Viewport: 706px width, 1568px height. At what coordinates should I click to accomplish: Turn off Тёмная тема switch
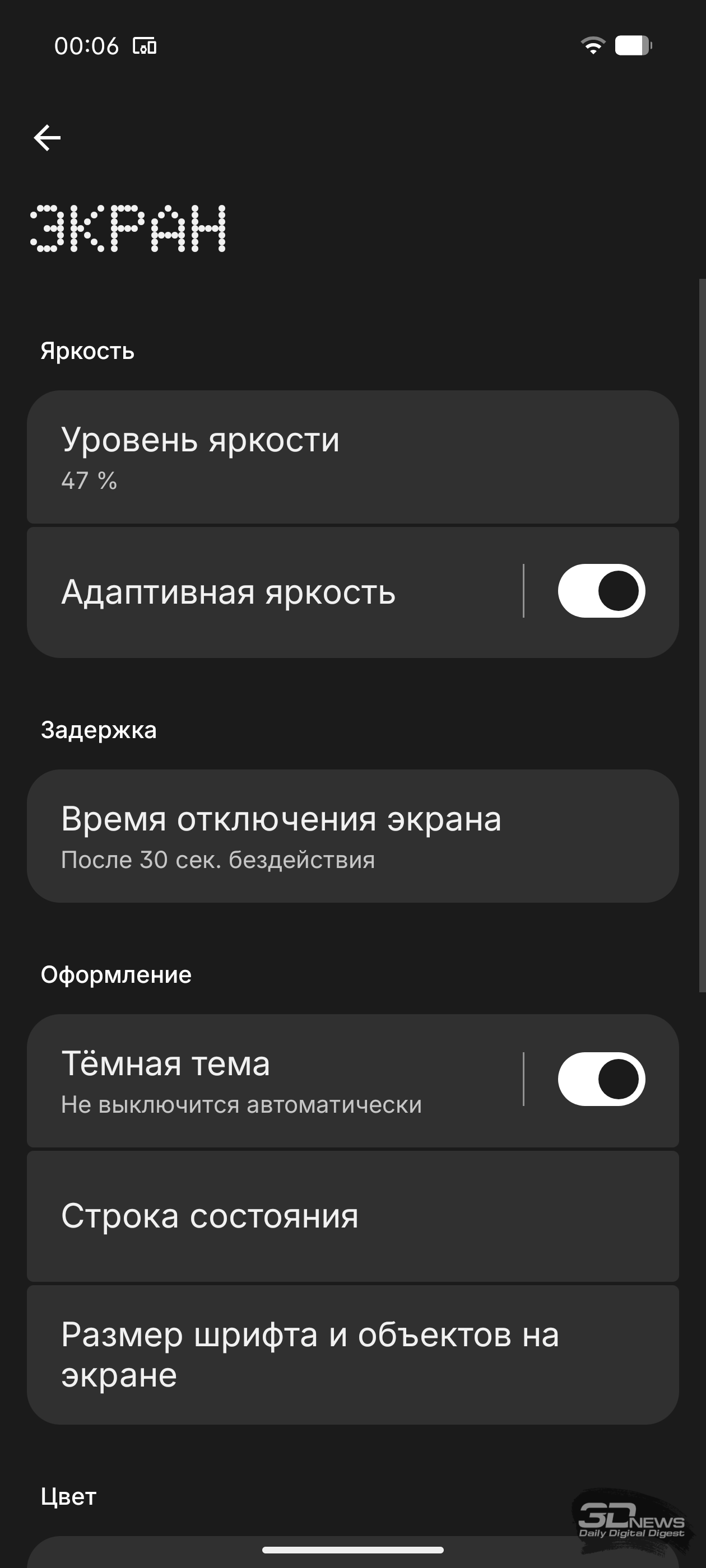point(601,1079)
